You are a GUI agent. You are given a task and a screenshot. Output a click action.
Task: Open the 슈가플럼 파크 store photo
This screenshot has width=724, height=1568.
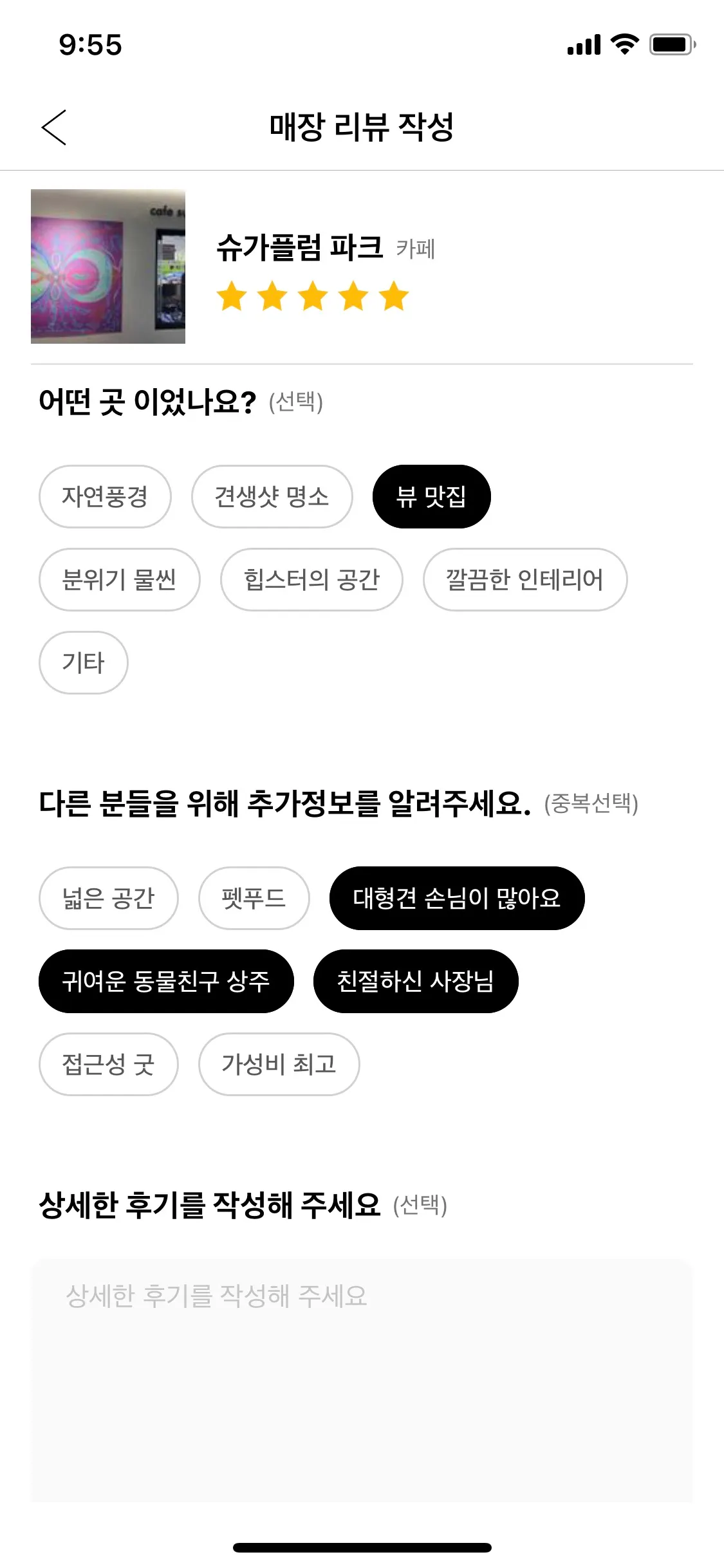tap(108, 266)
